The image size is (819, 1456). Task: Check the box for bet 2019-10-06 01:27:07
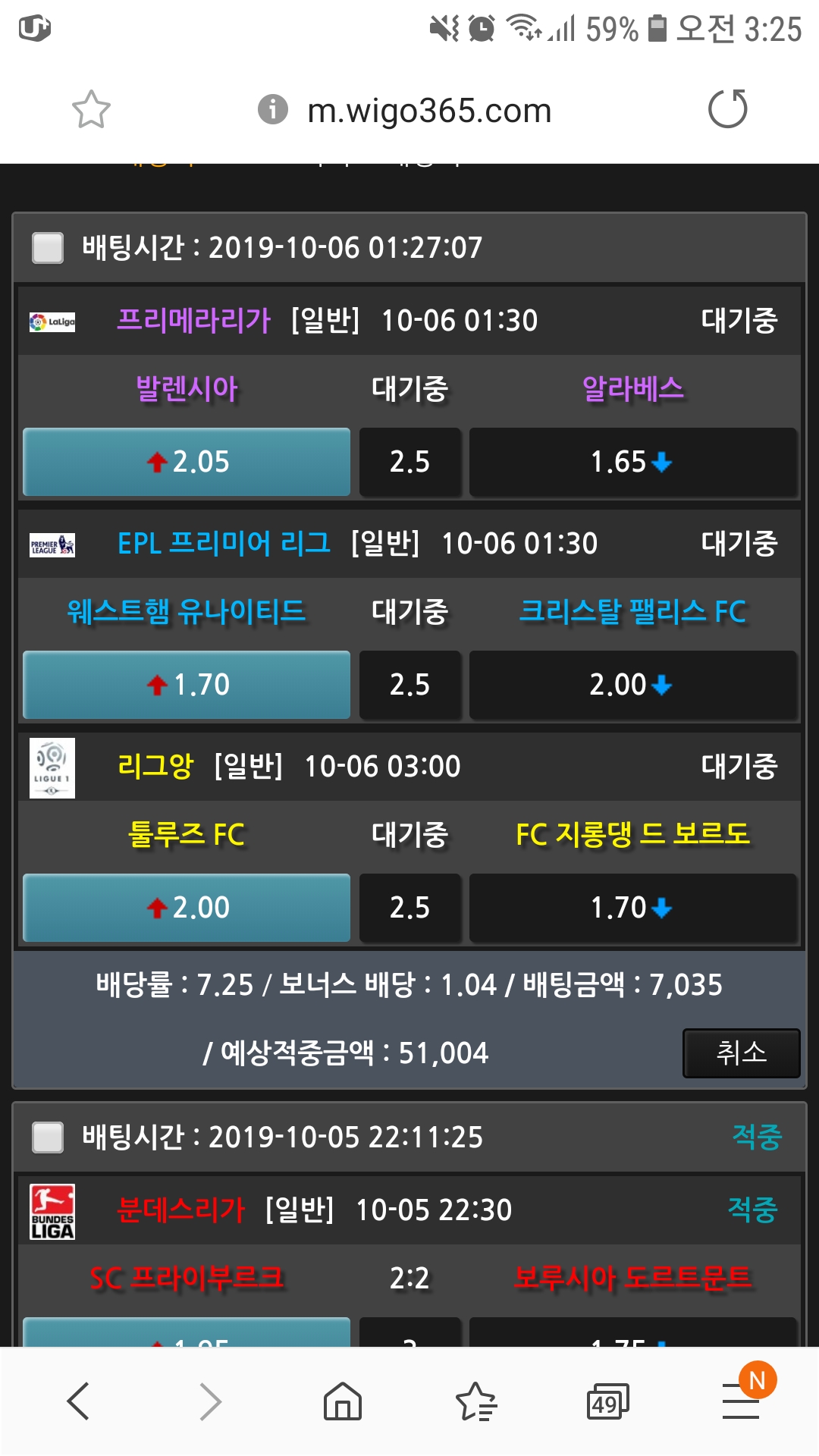48,248
